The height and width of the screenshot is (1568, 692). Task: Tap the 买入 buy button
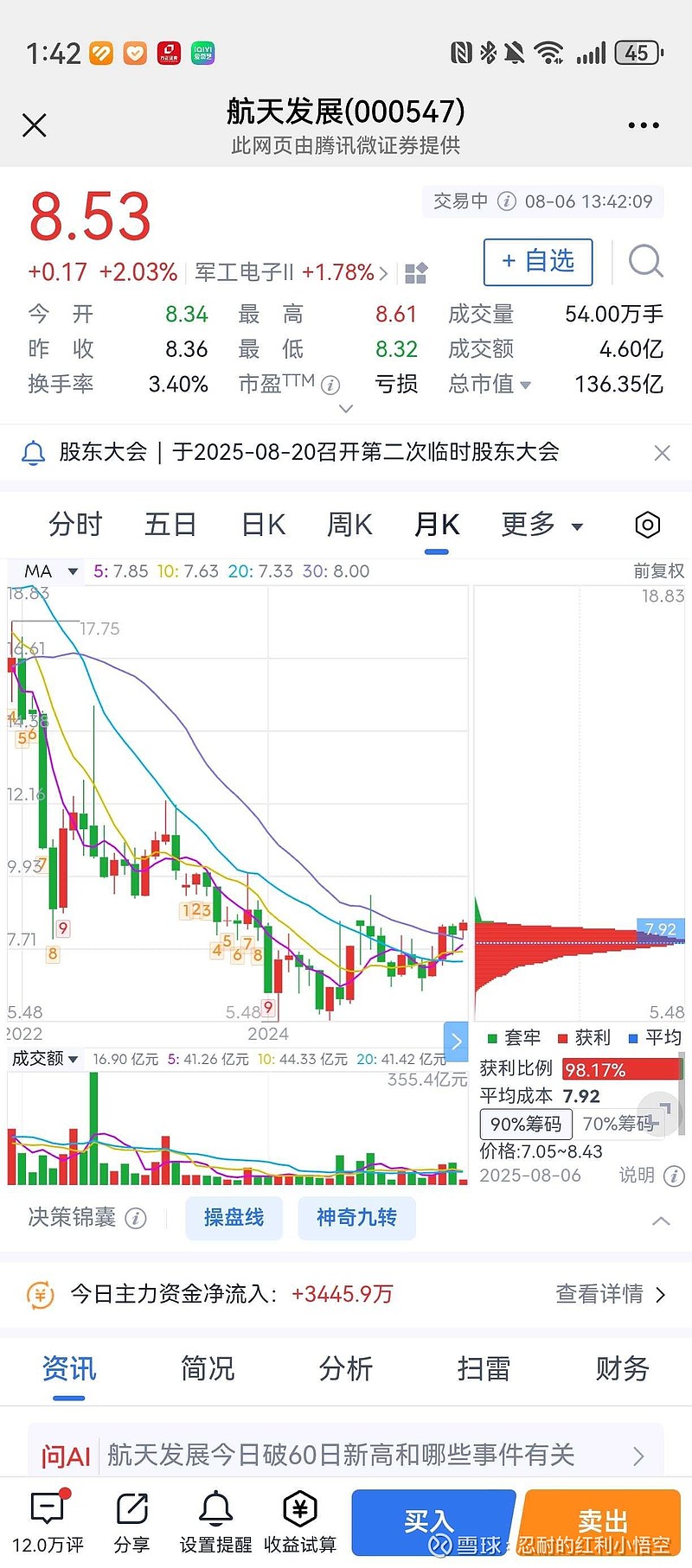(x=430, y=1522)
